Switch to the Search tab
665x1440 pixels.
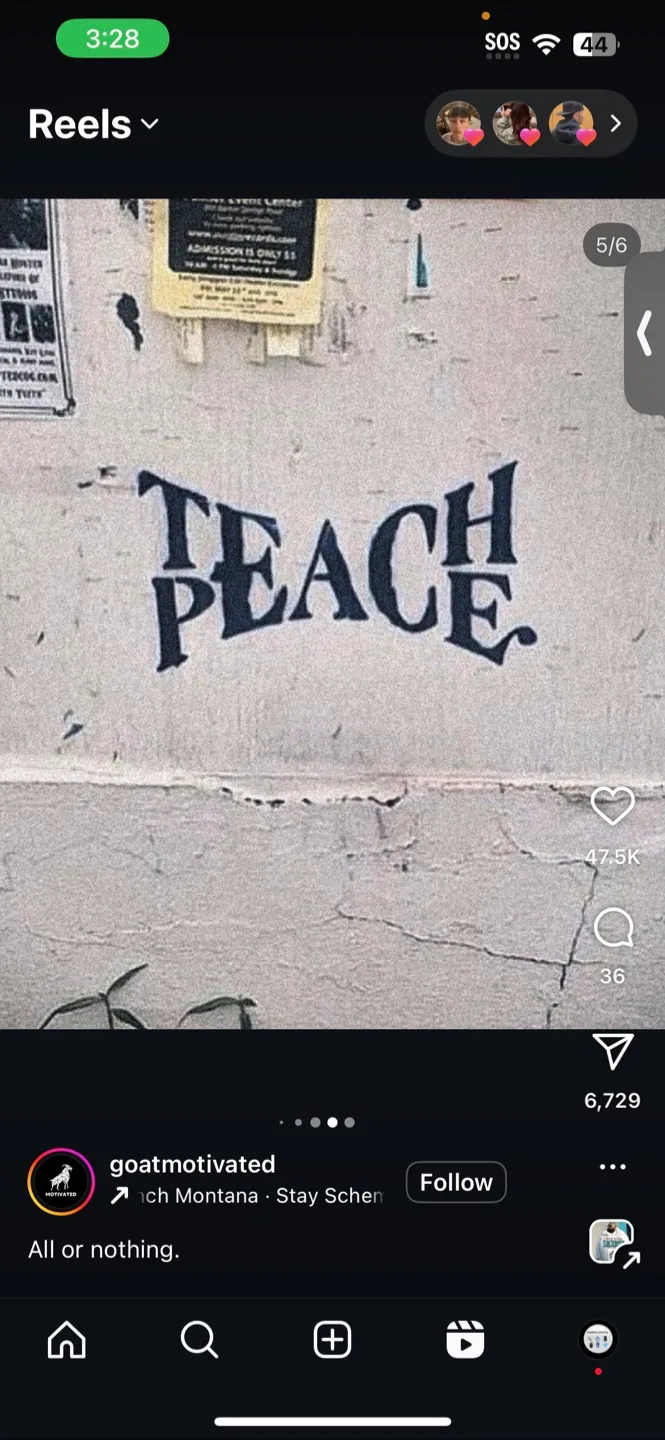click(x=199, y=1339)
